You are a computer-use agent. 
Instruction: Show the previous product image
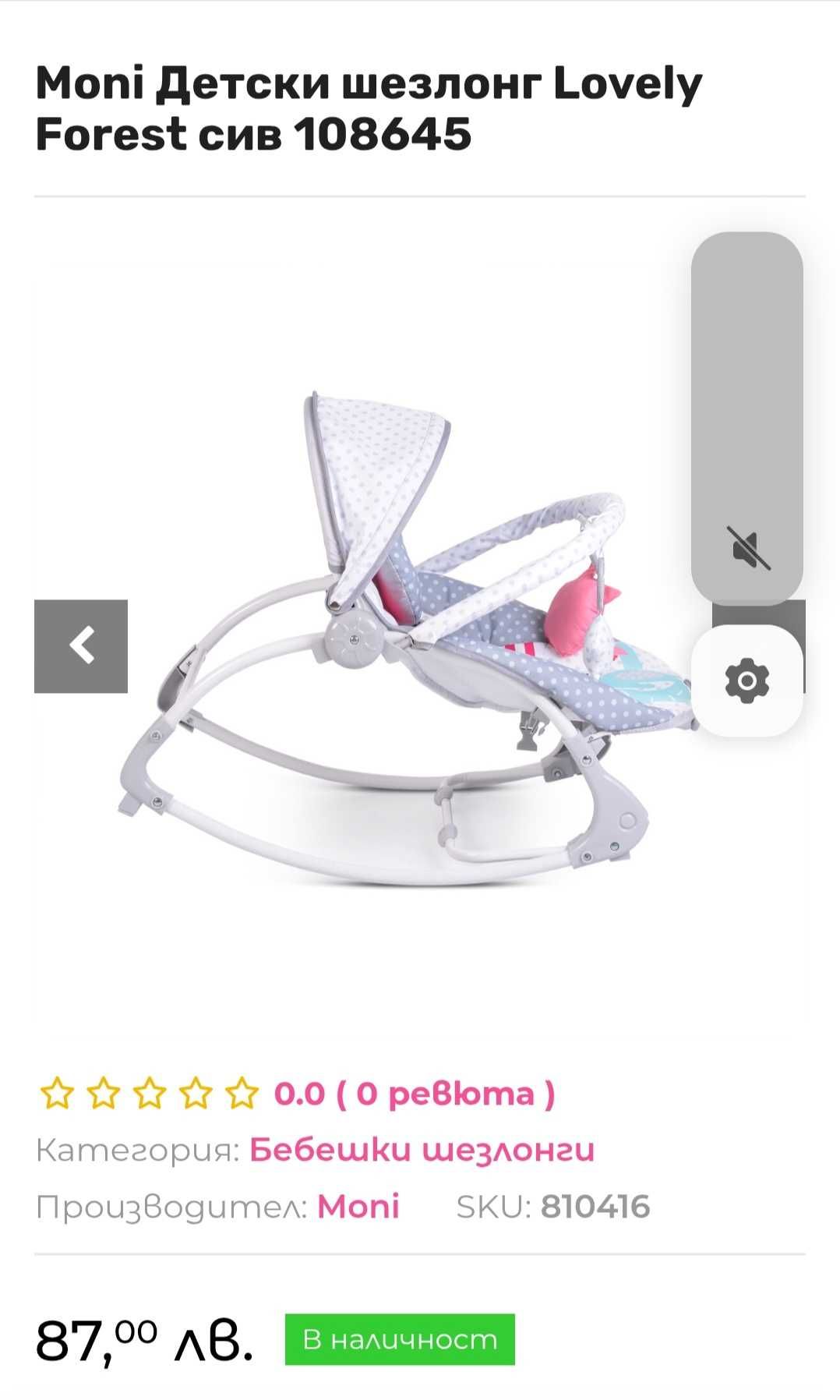tap(81, 646)
